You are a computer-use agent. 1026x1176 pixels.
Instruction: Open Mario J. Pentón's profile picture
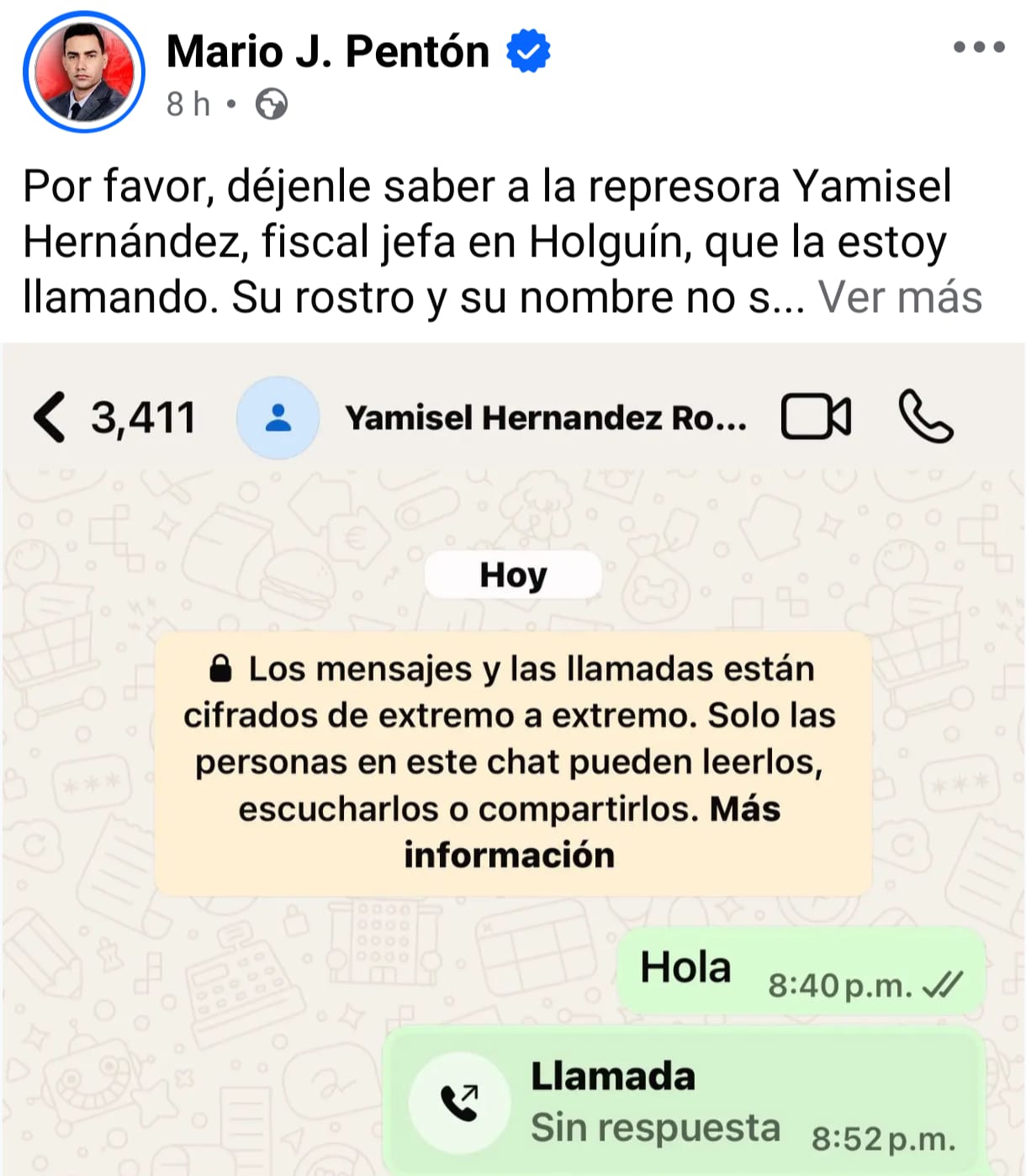83,72
